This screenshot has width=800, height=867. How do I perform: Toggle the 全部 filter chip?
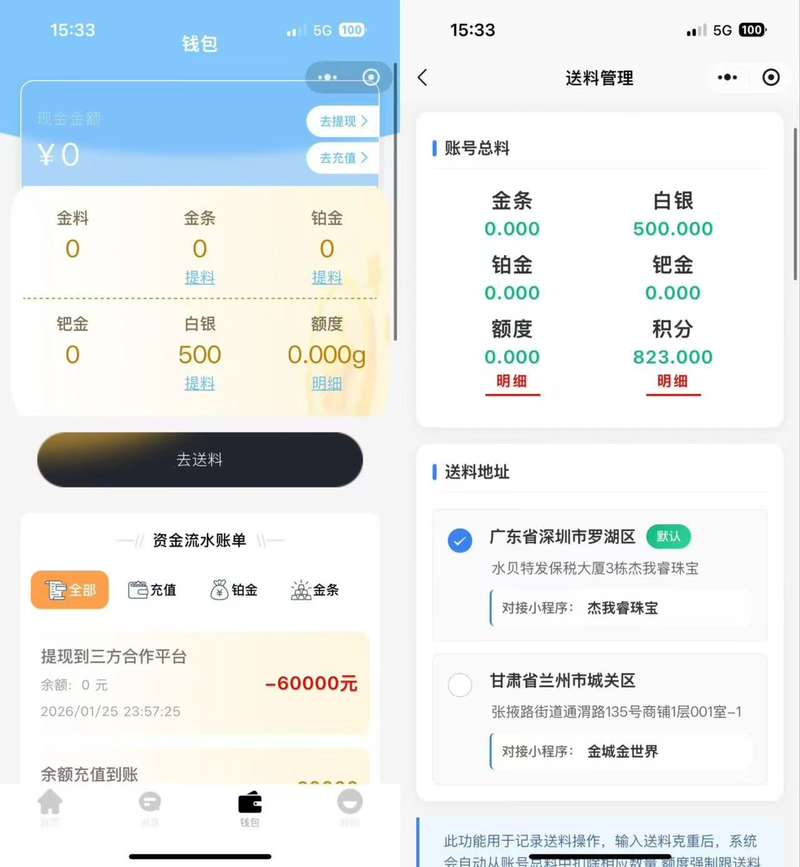click(69, 590)
